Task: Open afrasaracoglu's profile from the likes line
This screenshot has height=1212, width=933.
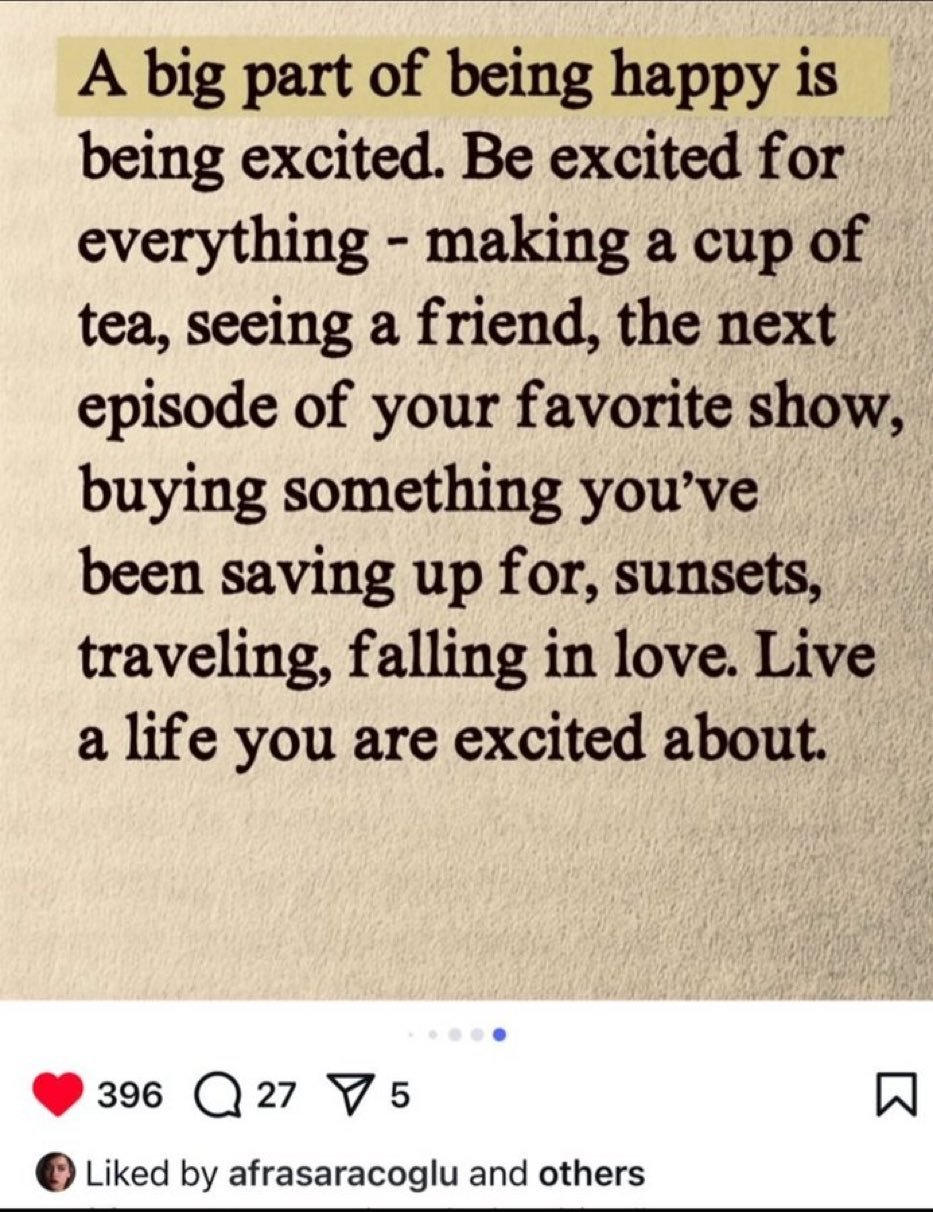Action: 346,1173
